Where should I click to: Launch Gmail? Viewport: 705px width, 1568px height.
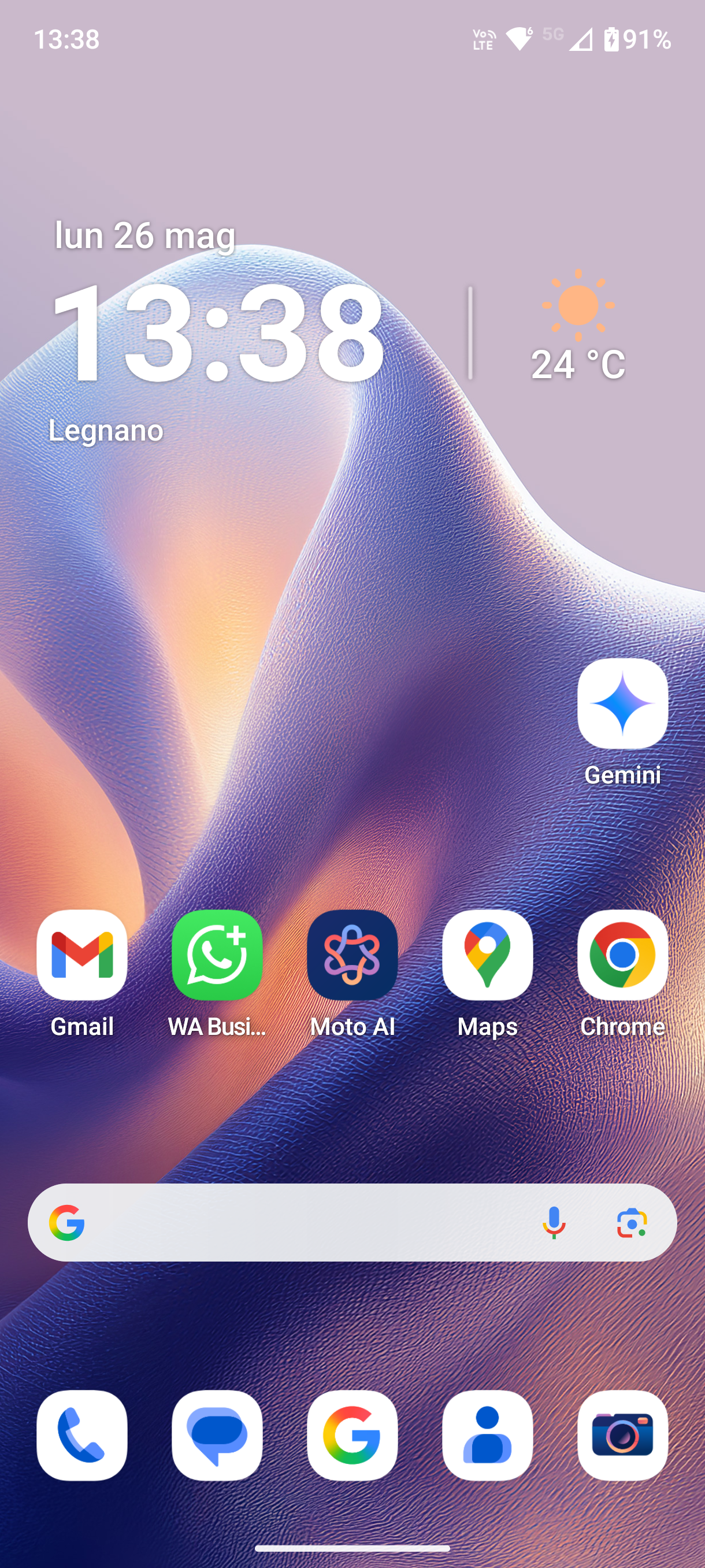(82, 955)
